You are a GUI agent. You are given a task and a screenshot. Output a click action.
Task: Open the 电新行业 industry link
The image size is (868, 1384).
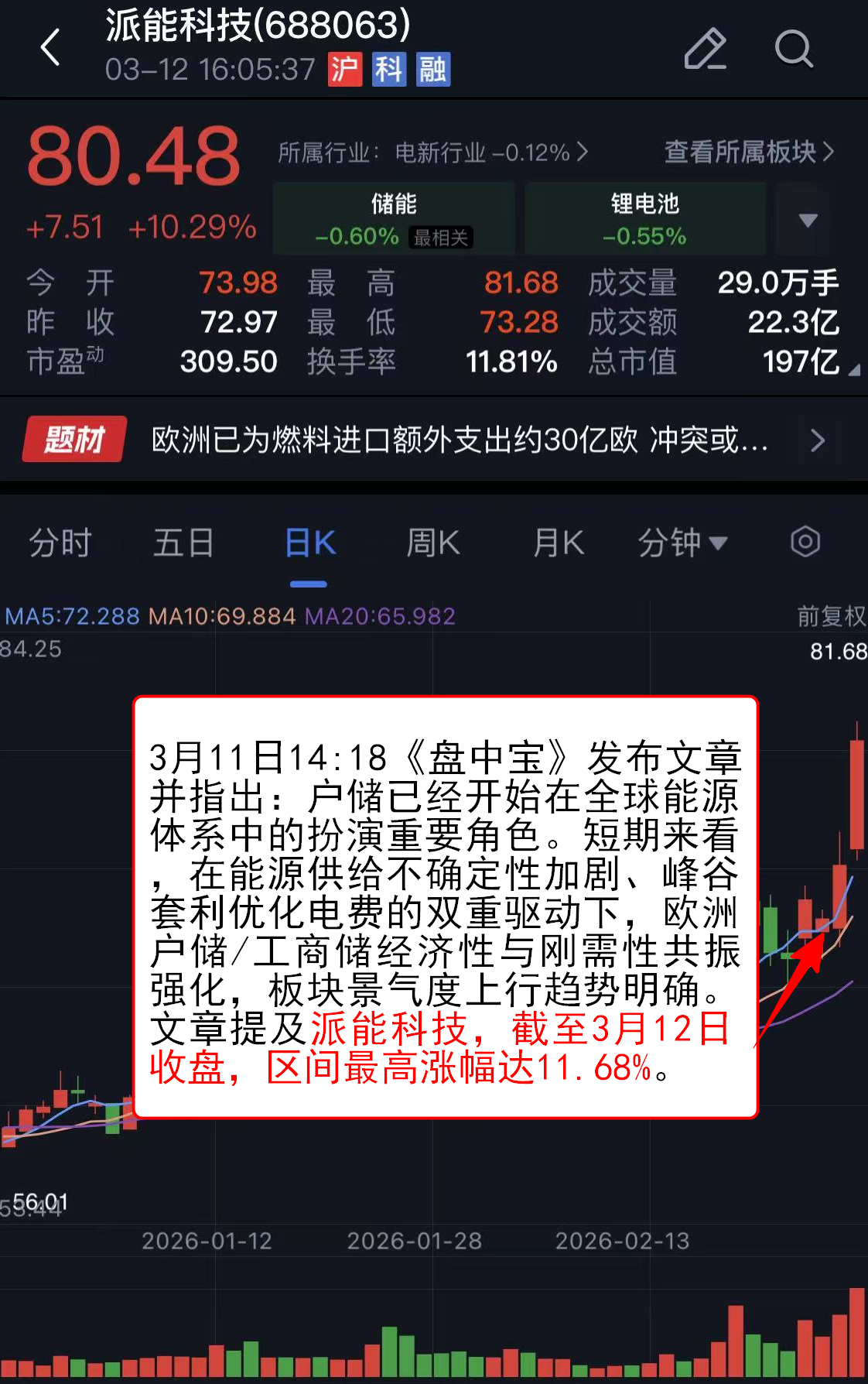coord(433,152)
